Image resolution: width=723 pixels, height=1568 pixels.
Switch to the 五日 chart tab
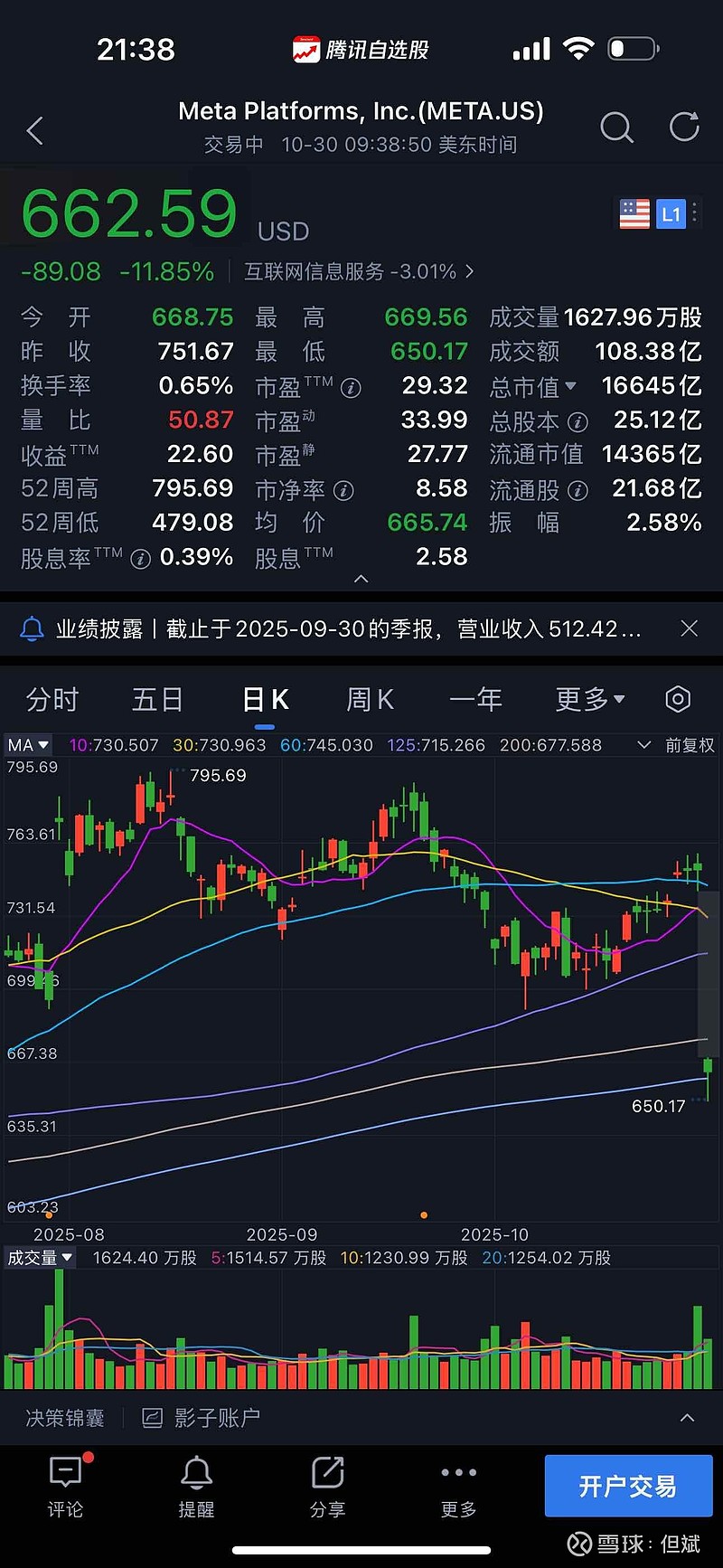coord(157,700)
